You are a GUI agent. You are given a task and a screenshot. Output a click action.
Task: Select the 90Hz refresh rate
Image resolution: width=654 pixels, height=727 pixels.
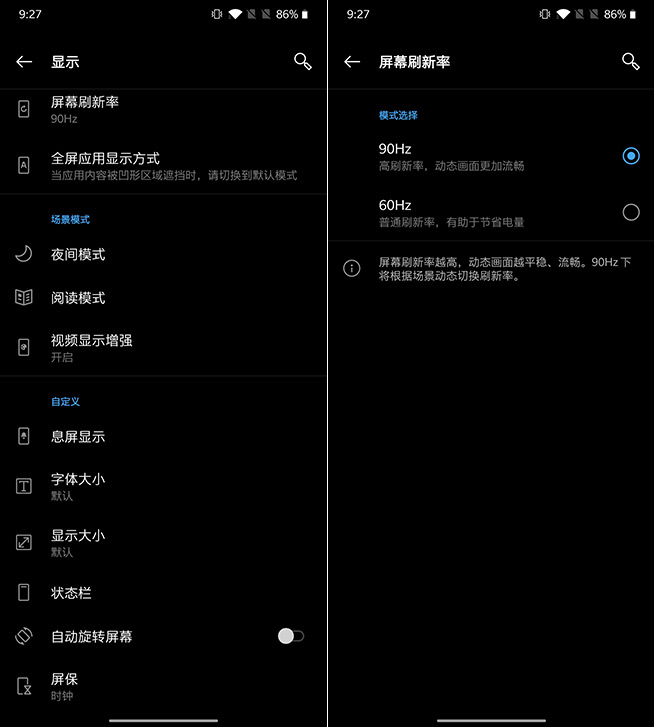click(x=630, y=156)
